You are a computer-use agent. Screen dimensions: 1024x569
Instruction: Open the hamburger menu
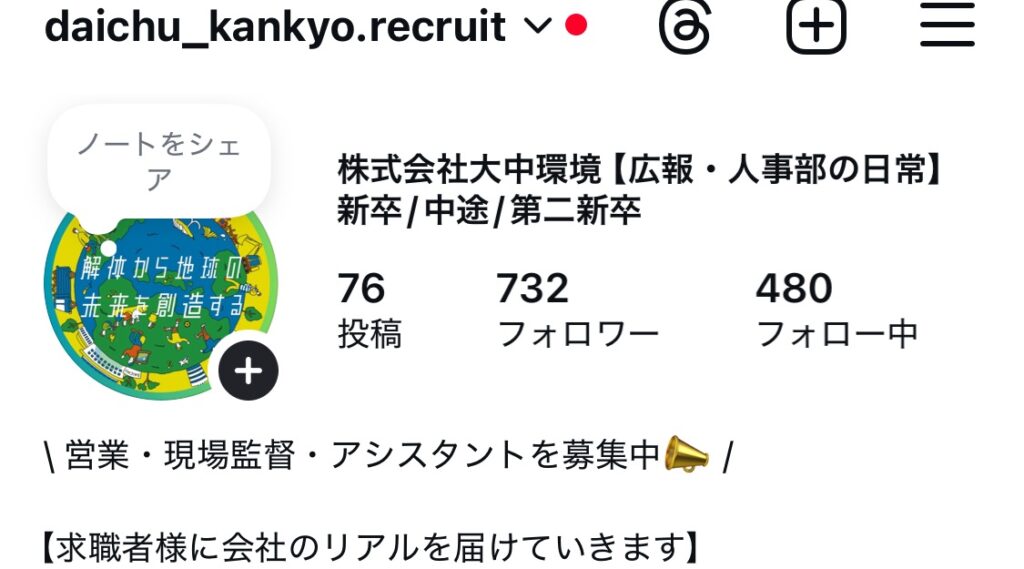tap(947, 26)
